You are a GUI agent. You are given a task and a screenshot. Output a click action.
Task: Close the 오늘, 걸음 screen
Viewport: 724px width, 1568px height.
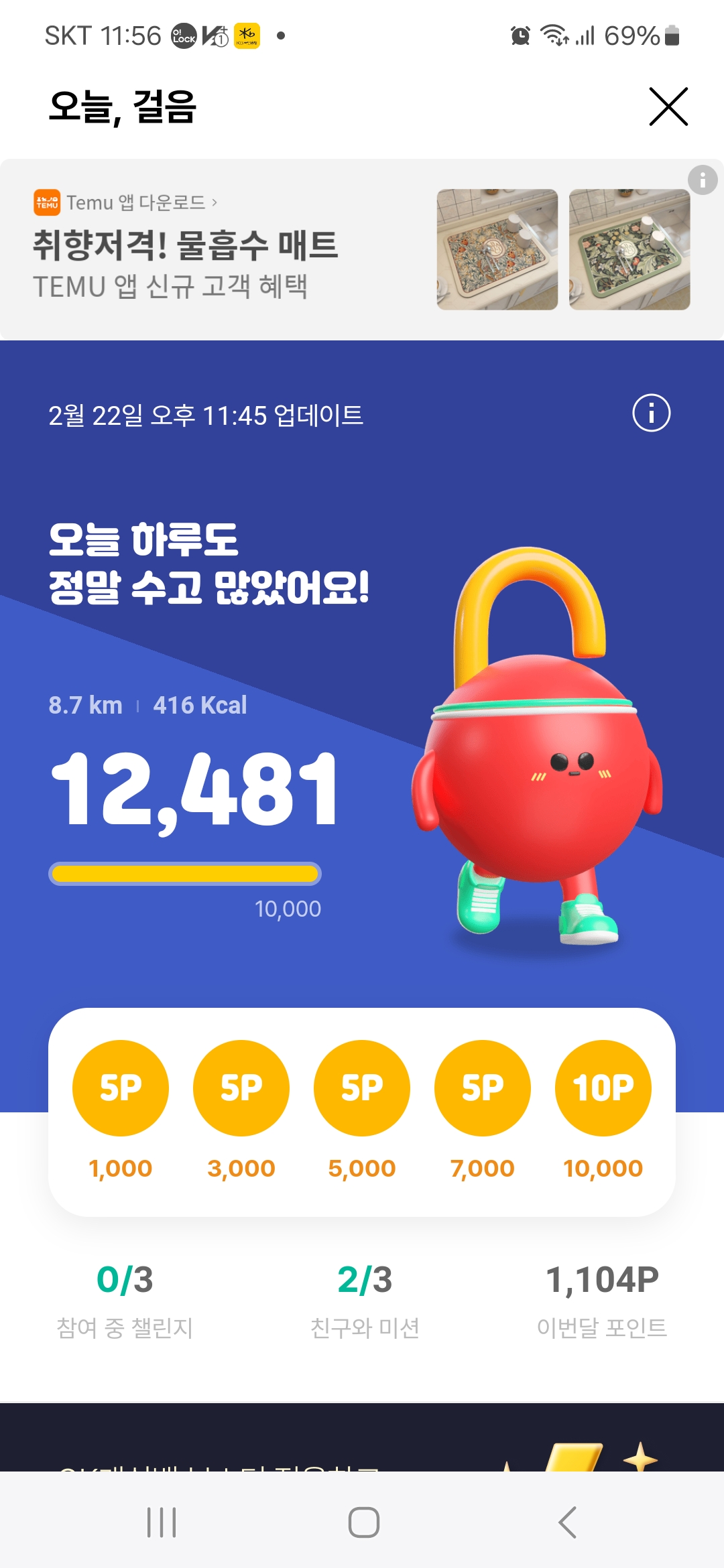click(668, 107)
